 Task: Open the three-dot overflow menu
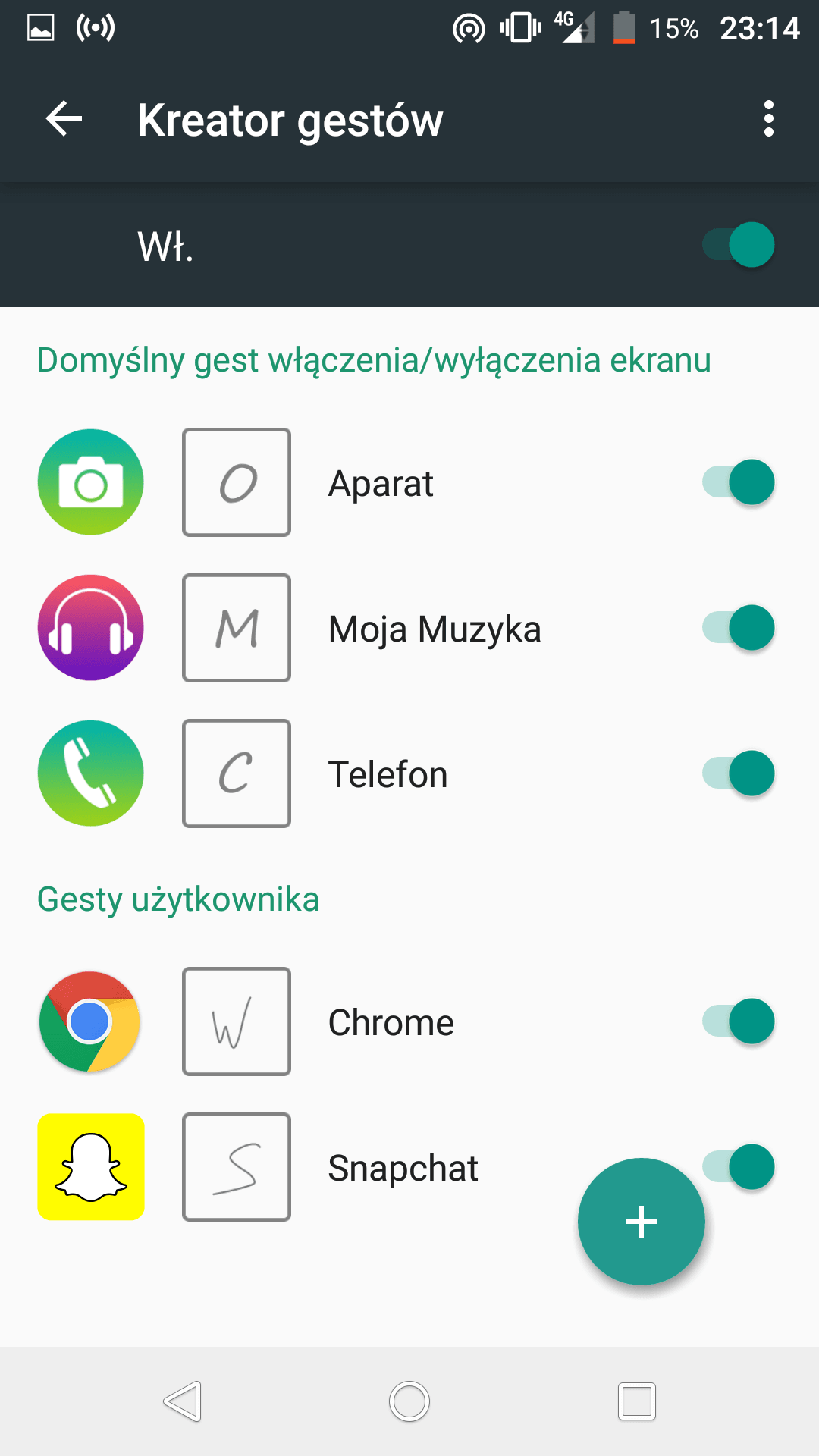pos(769,119)
